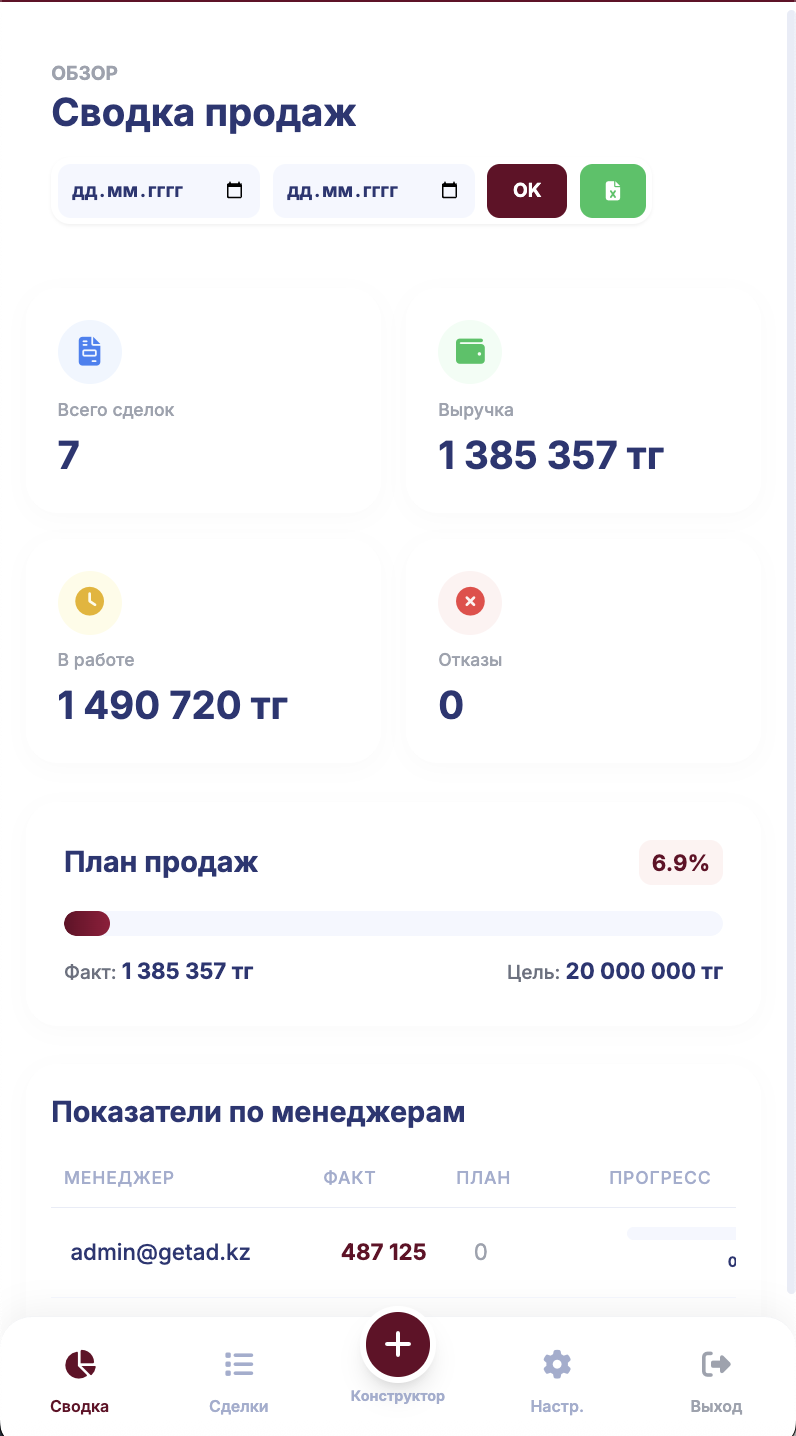Log out via the Выход tab
This screenshot has width=796, height=1436.
point(716,1380)
